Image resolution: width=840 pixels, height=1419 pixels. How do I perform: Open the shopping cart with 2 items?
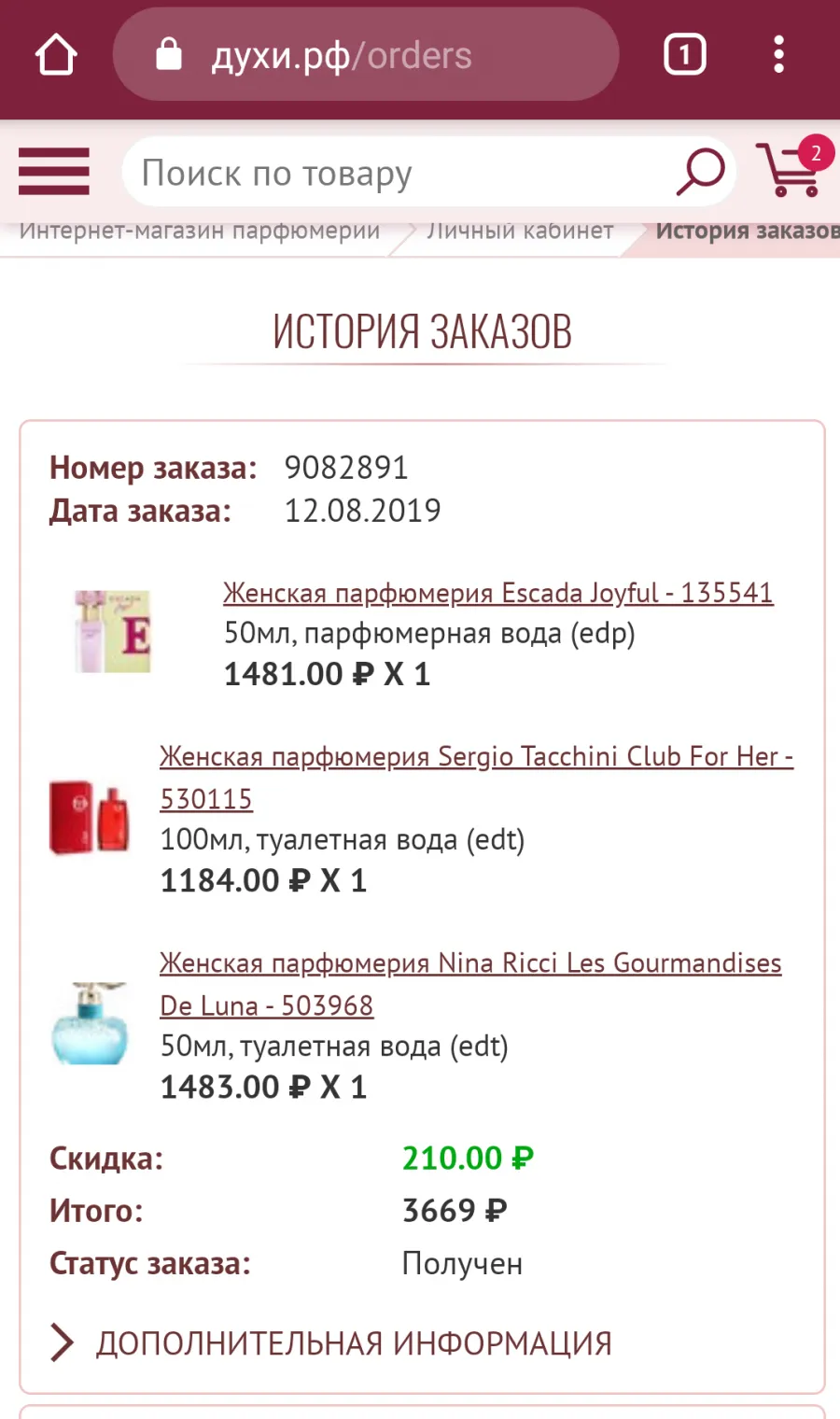tap(793, 168)
